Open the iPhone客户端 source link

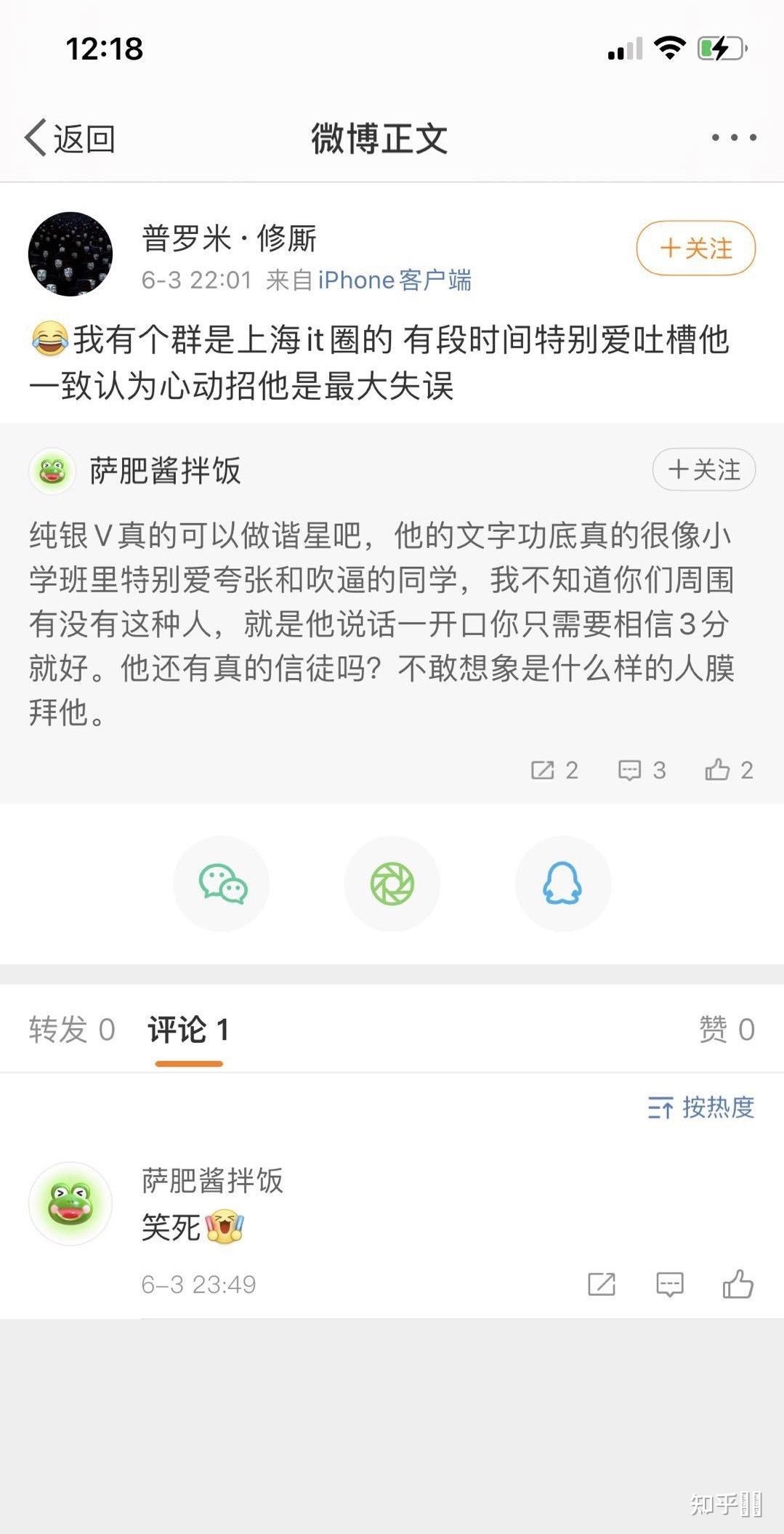coord(395,280)
